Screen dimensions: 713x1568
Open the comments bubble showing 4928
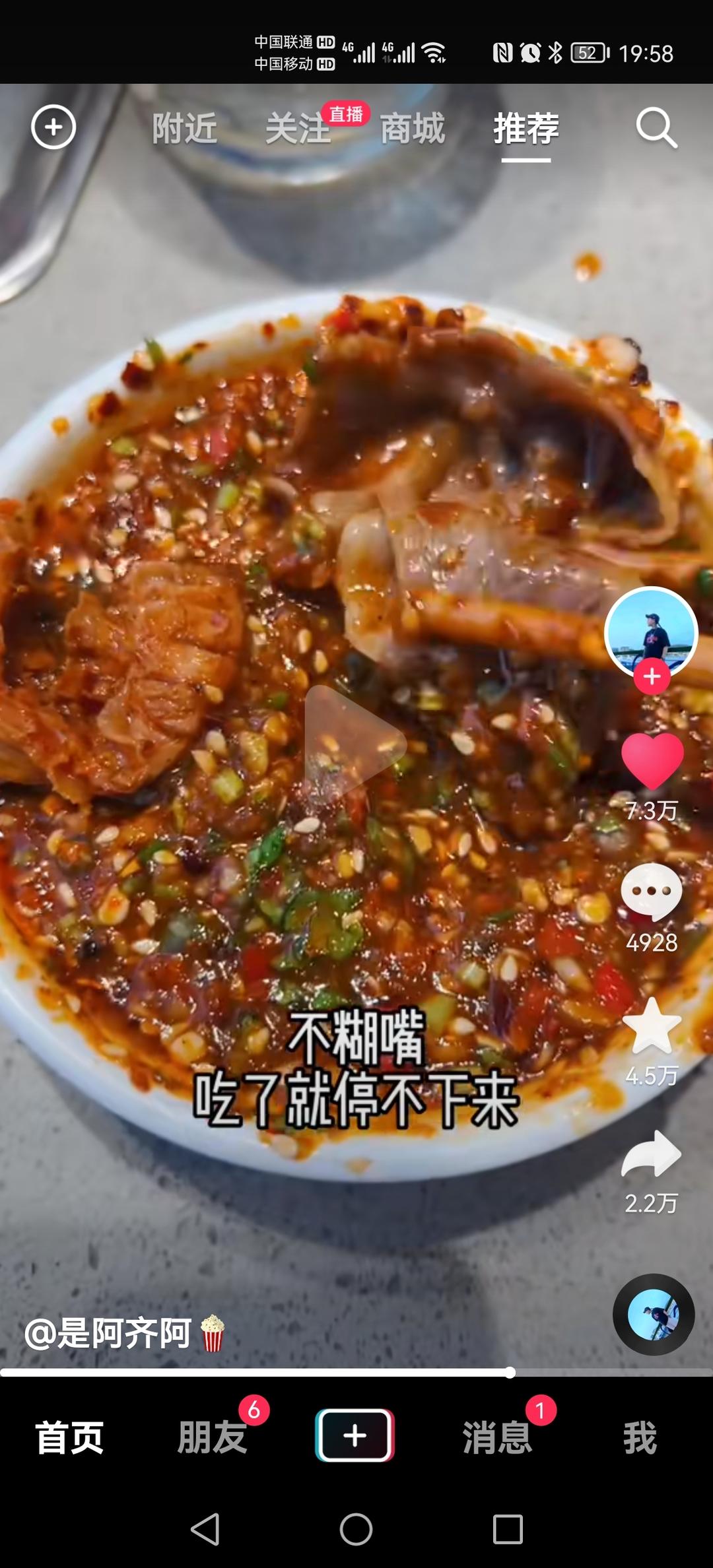pos(651,892)
